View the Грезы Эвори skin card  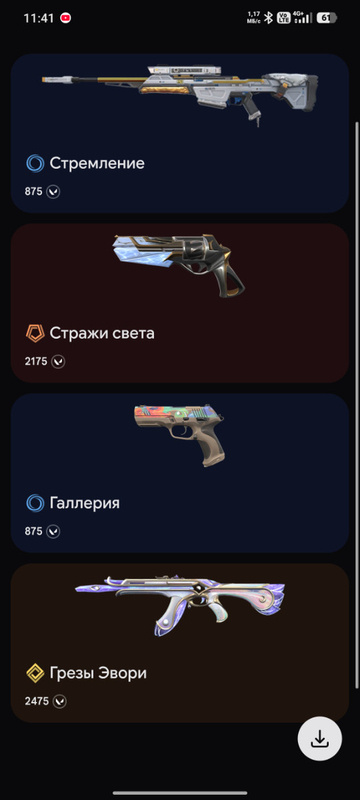pos(179,643)
